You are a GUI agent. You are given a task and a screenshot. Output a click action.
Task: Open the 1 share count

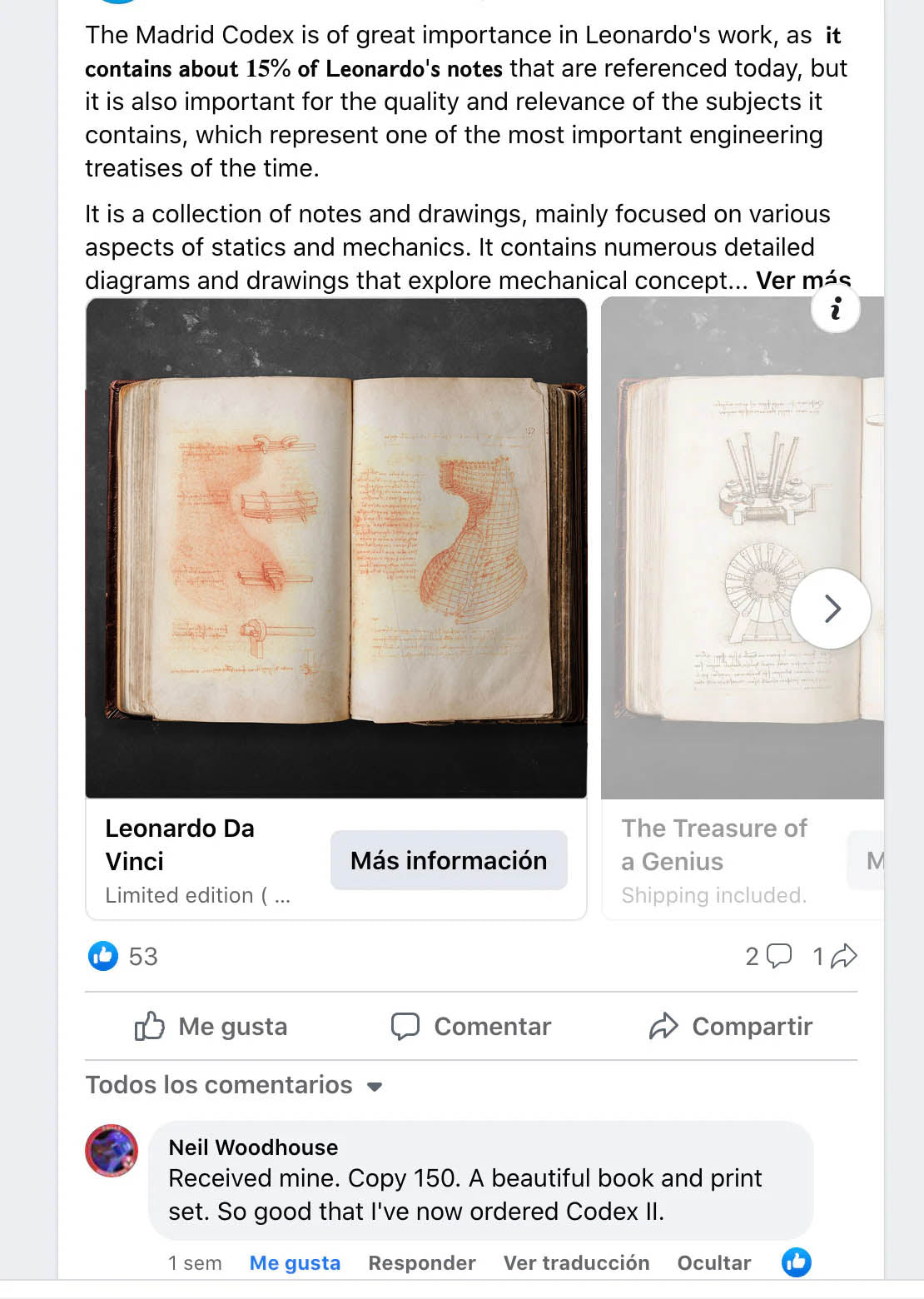[x=835, y=956]
